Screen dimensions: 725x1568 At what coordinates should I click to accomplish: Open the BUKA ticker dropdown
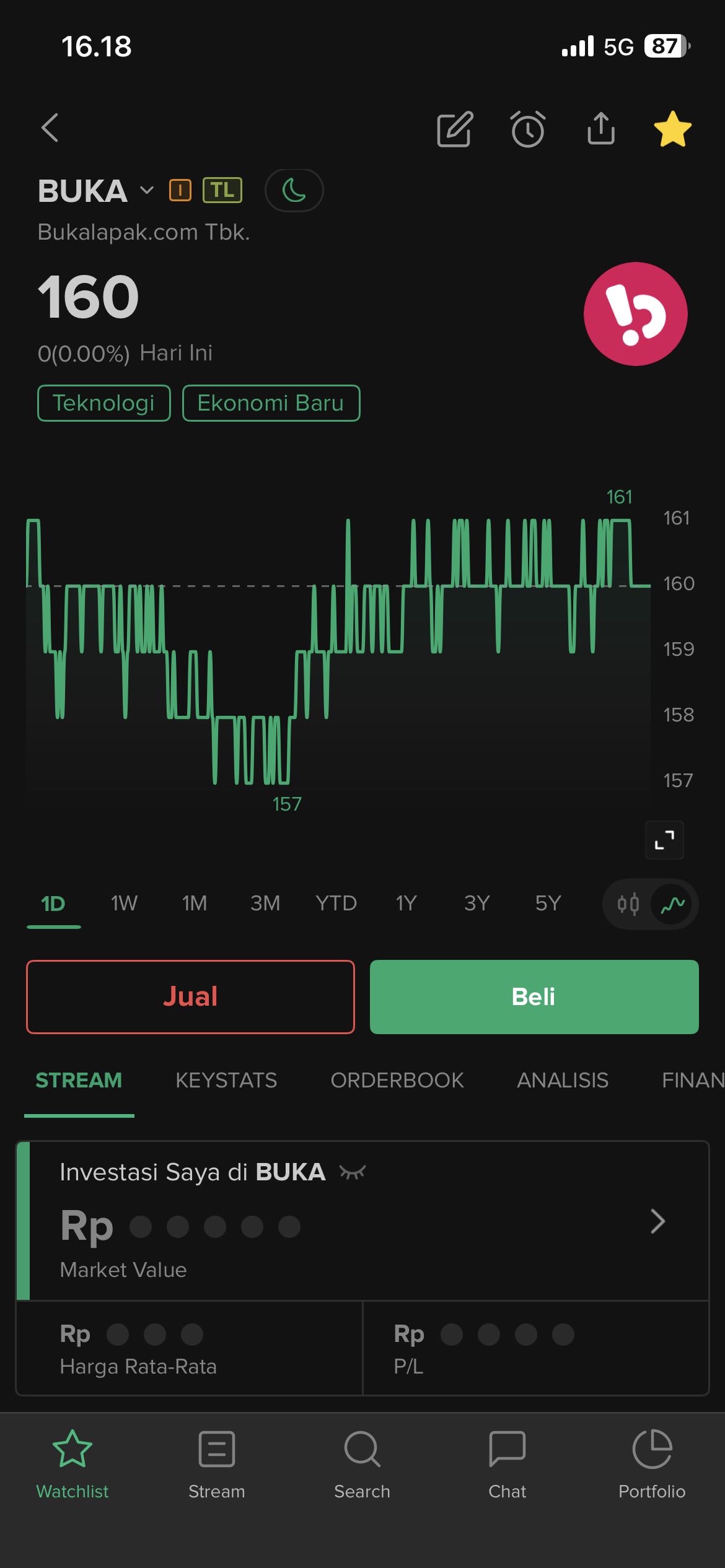coord(146,190)
